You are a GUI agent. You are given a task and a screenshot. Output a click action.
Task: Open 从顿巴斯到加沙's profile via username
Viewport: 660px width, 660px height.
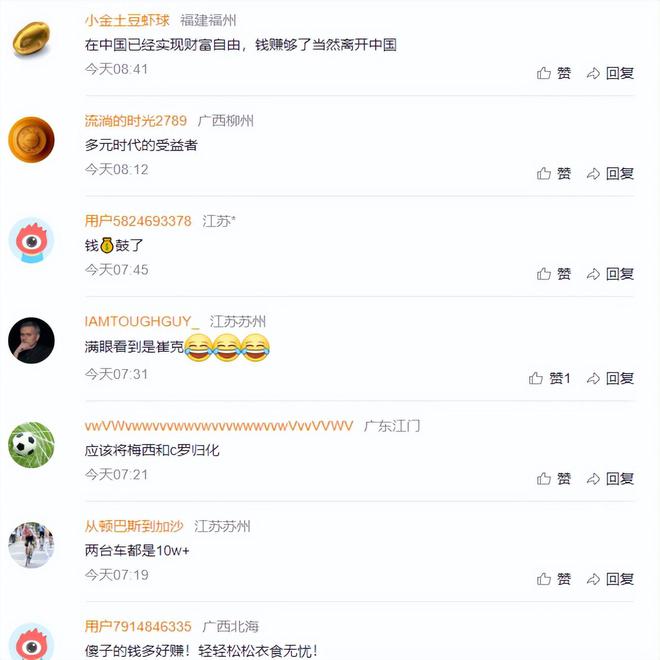point(133,525)
